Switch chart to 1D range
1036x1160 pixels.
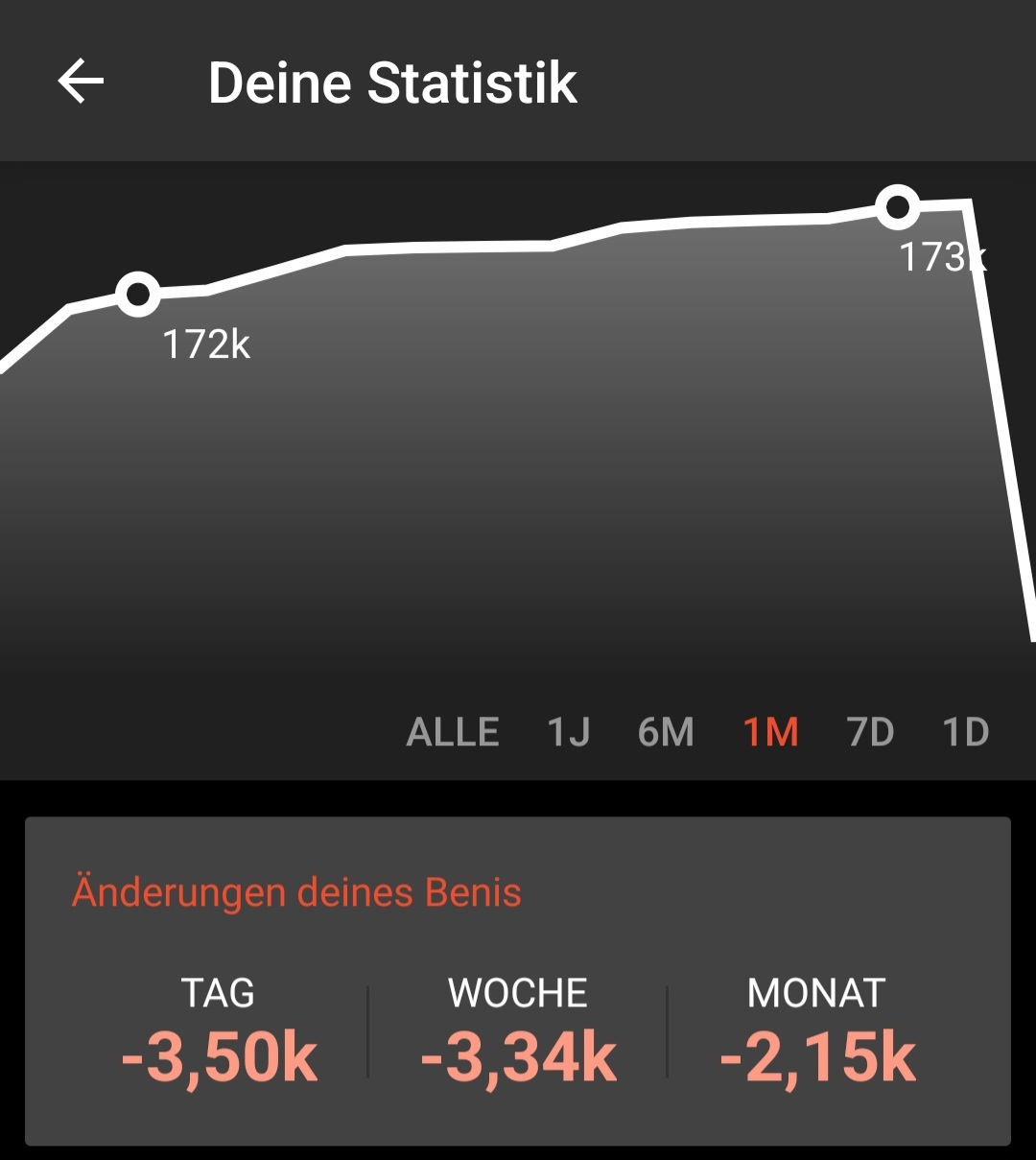(965, 732)
